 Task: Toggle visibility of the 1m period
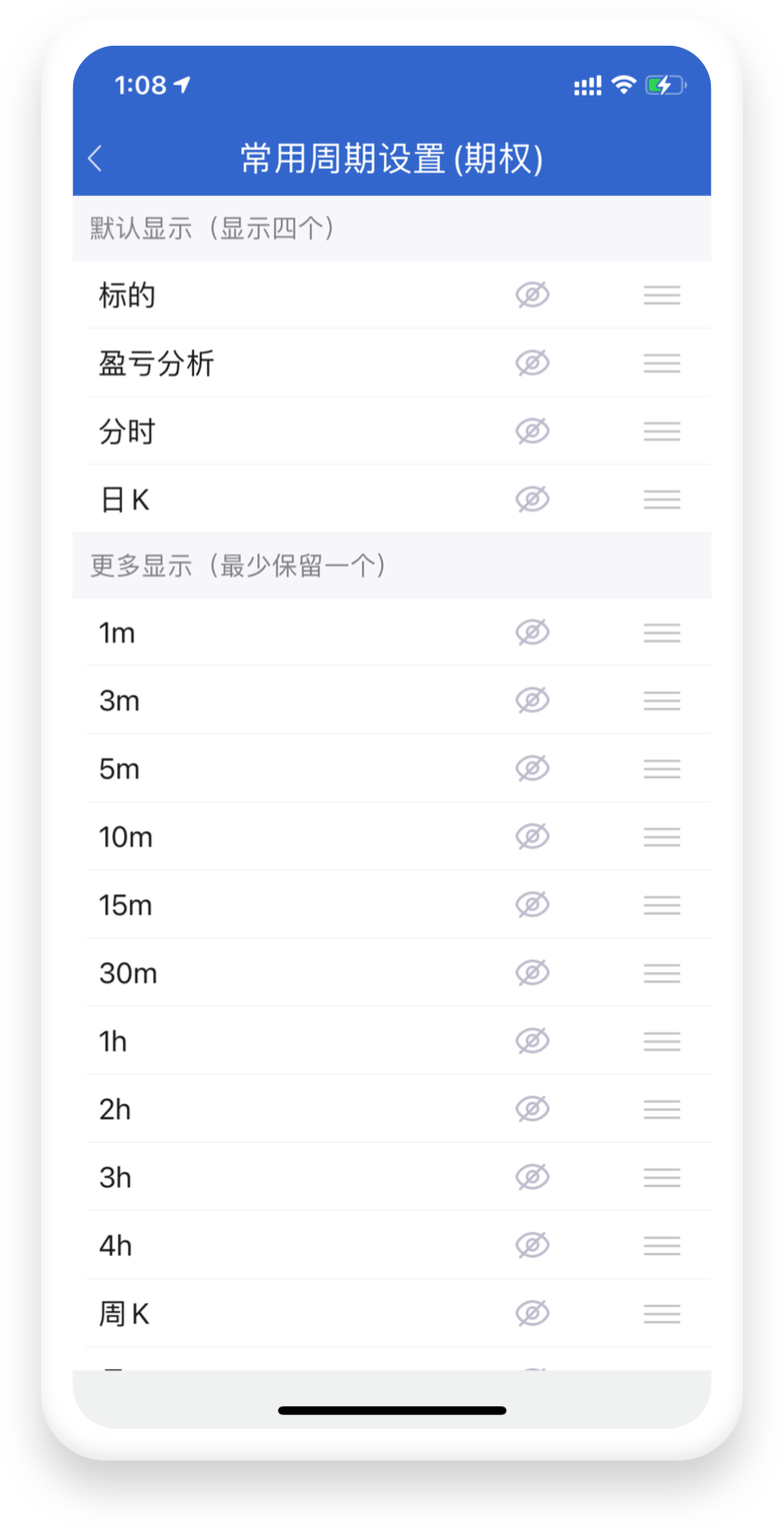pyautogui.click(x=532, y=633)
